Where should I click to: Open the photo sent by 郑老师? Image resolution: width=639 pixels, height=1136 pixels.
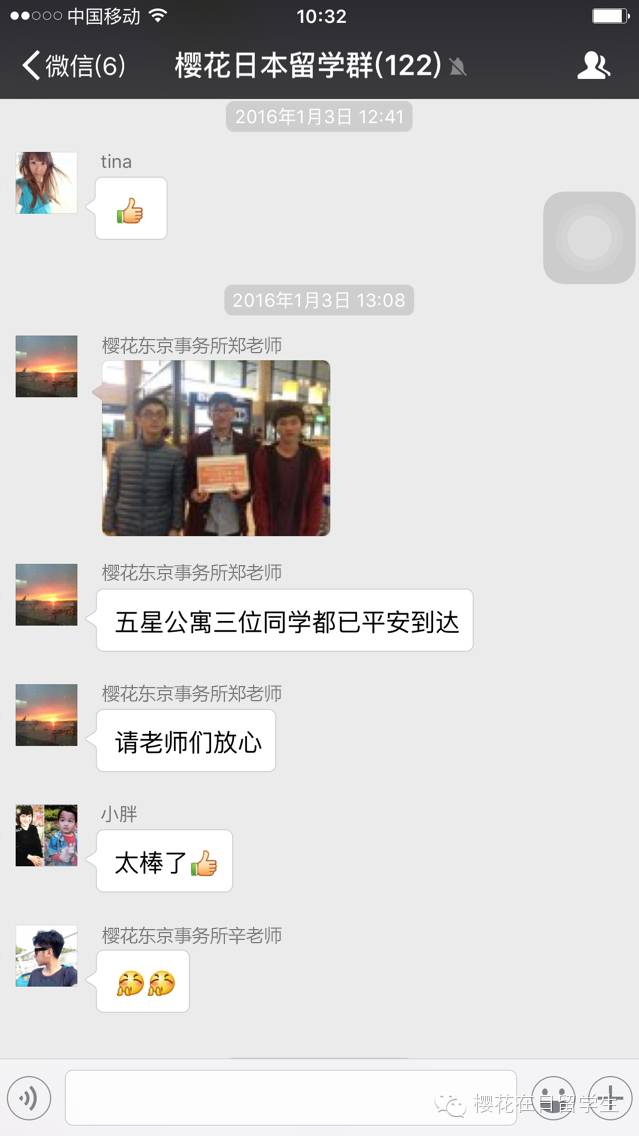tap(216, 448)
